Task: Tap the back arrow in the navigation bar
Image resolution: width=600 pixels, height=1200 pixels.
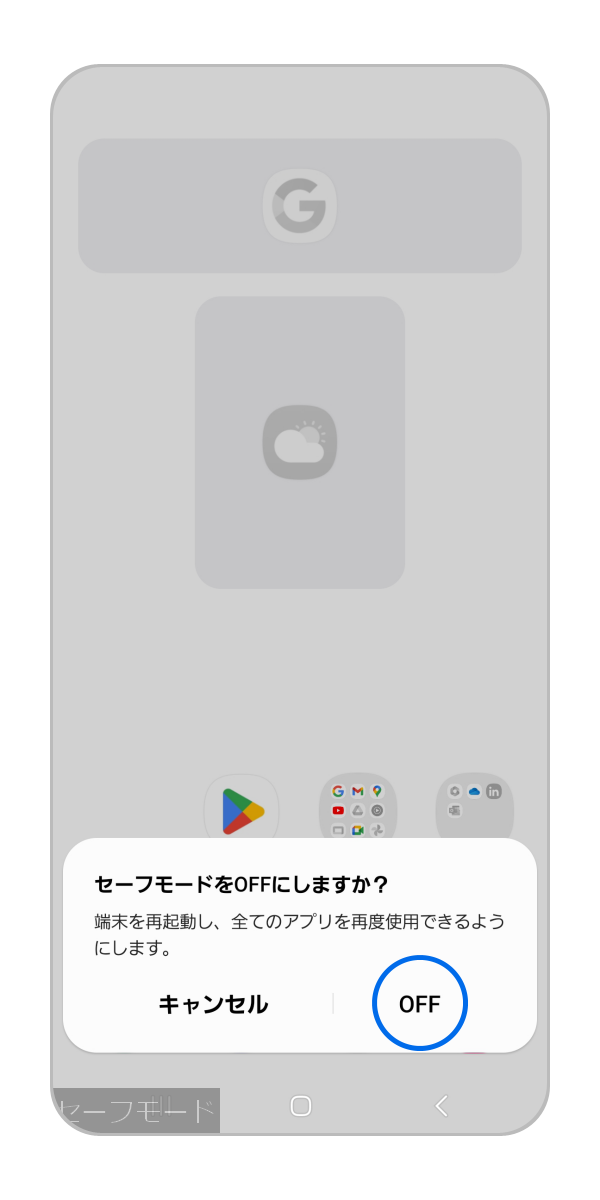Action: click(441, 1105)
